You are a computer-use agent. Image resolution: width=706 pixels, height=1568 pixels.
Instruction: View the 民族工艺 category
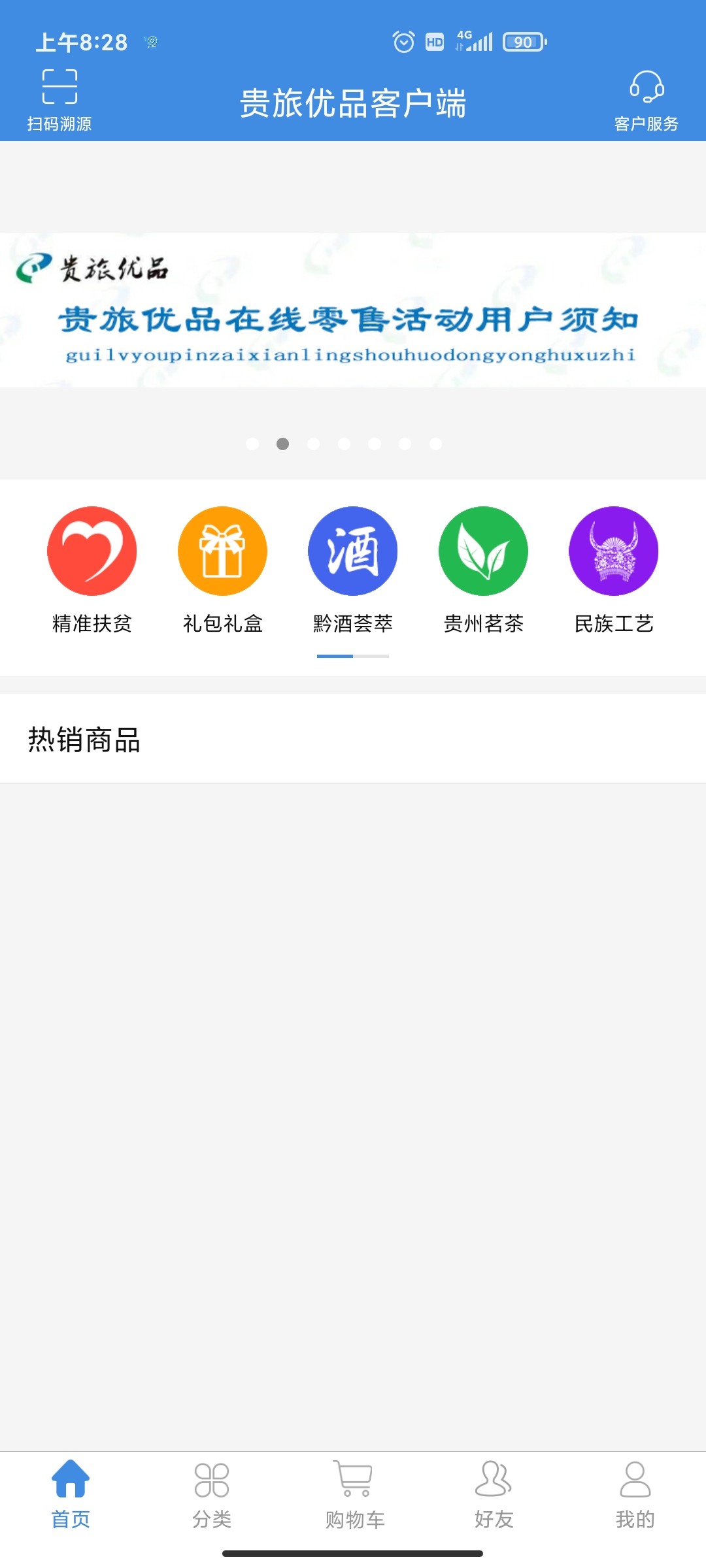(x=613, y=568)
